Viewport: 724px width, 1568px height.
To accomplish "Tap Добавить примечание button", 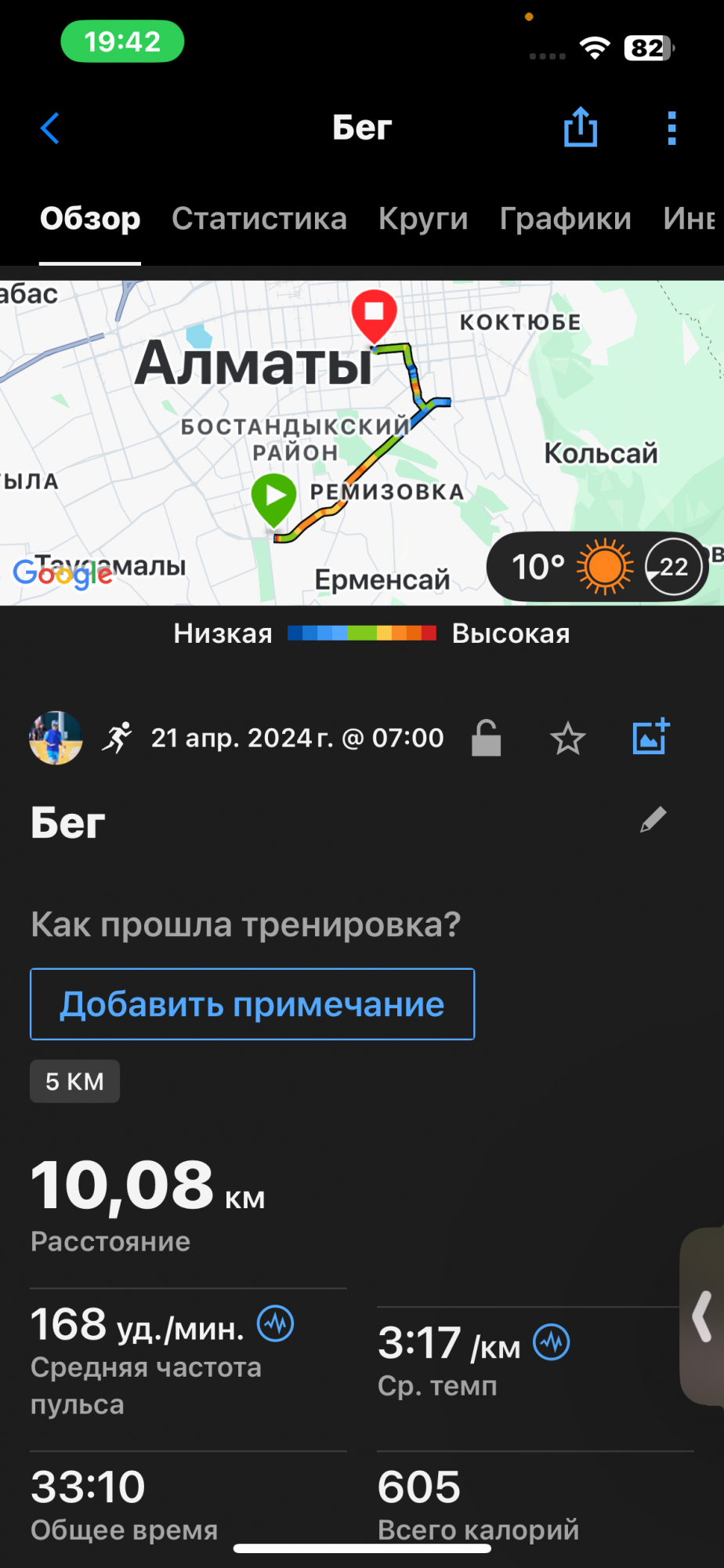I will point(252,1004).
